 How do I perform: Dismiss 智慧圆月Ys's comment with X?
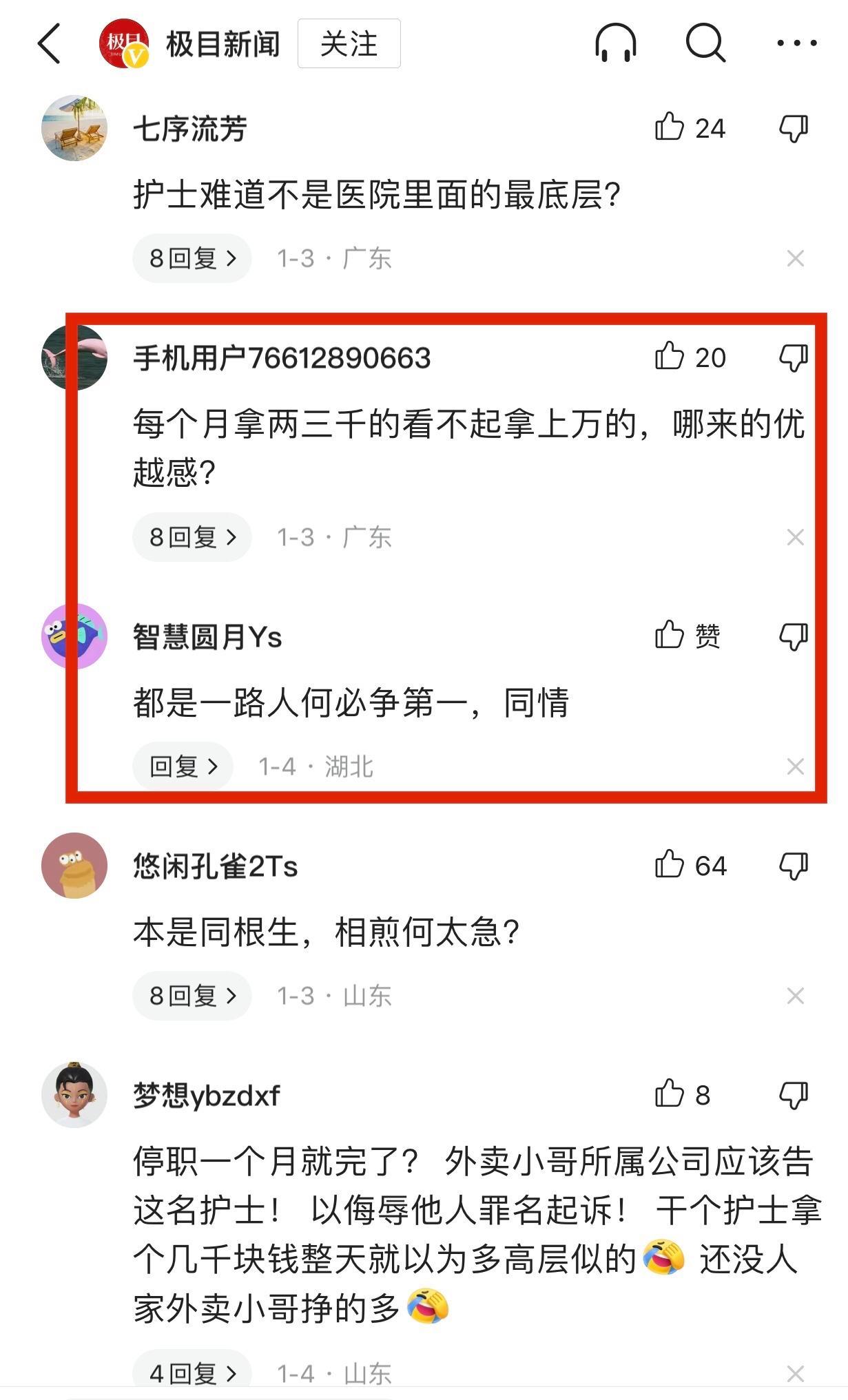click(795, 766)
